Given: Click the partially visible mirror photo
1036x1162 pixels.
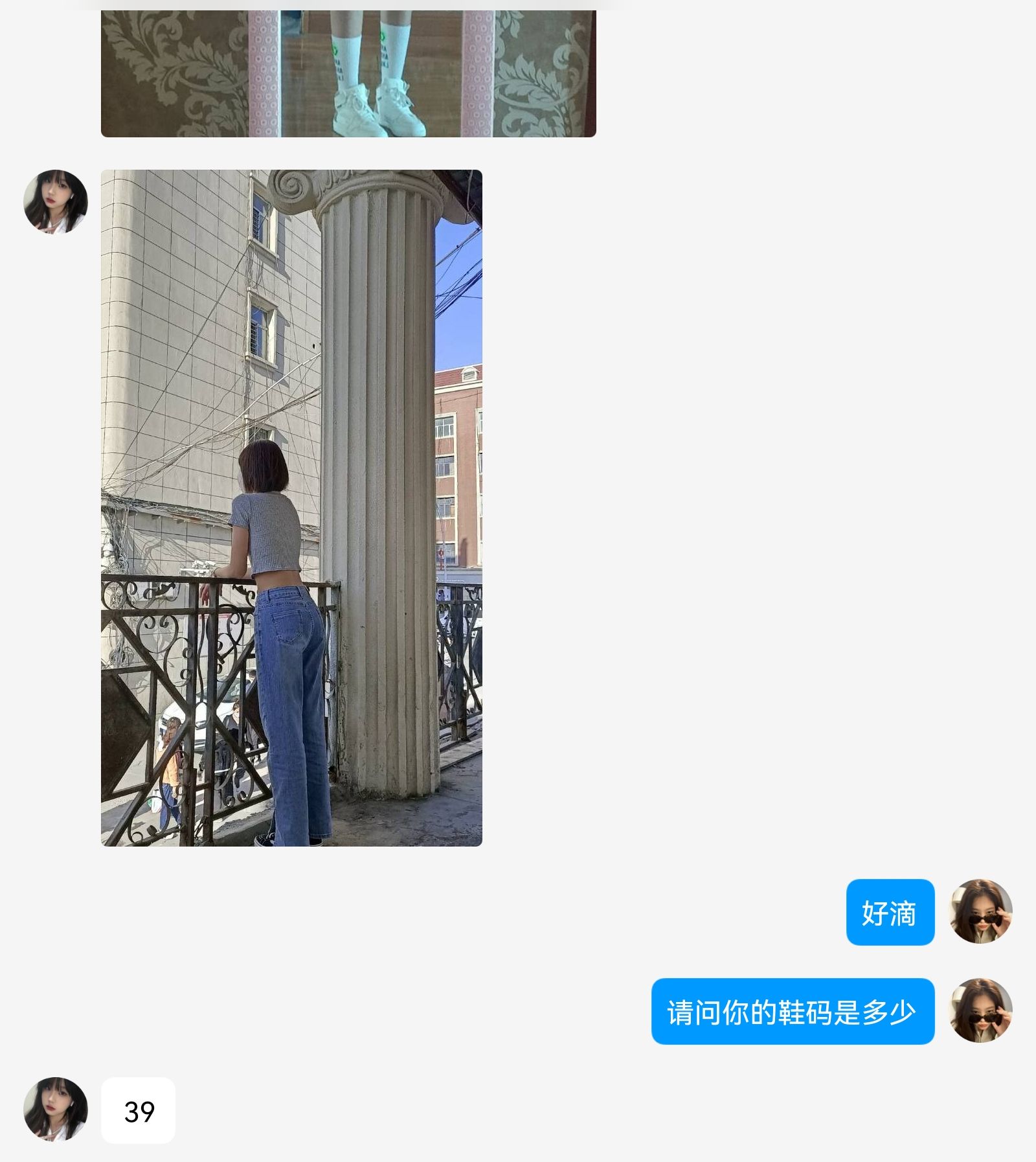Looking at the screenshot, I should pos(346,71).
